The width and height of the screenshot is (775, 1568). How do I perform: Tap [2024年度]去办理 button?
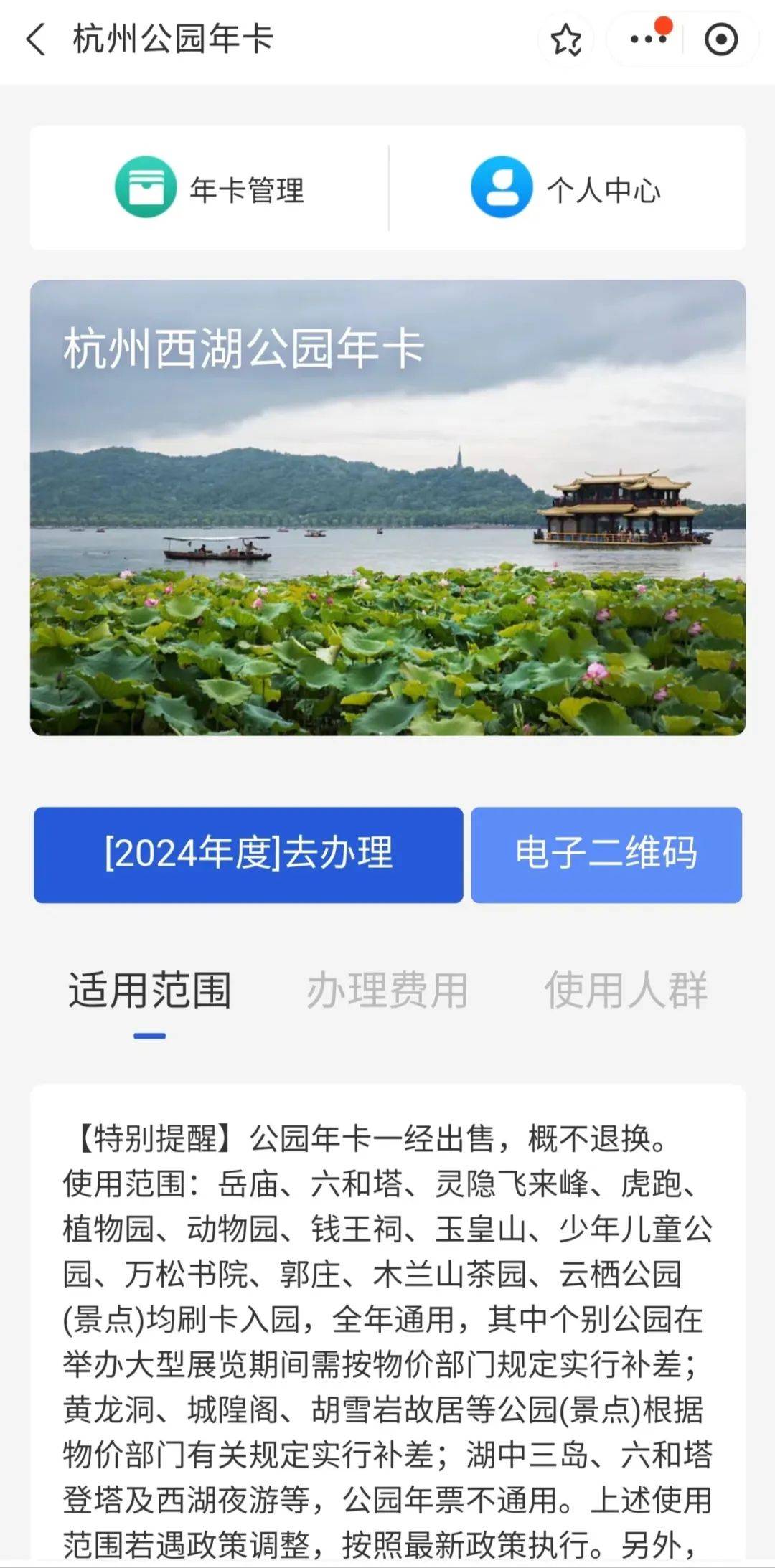[x=248, y=855]
